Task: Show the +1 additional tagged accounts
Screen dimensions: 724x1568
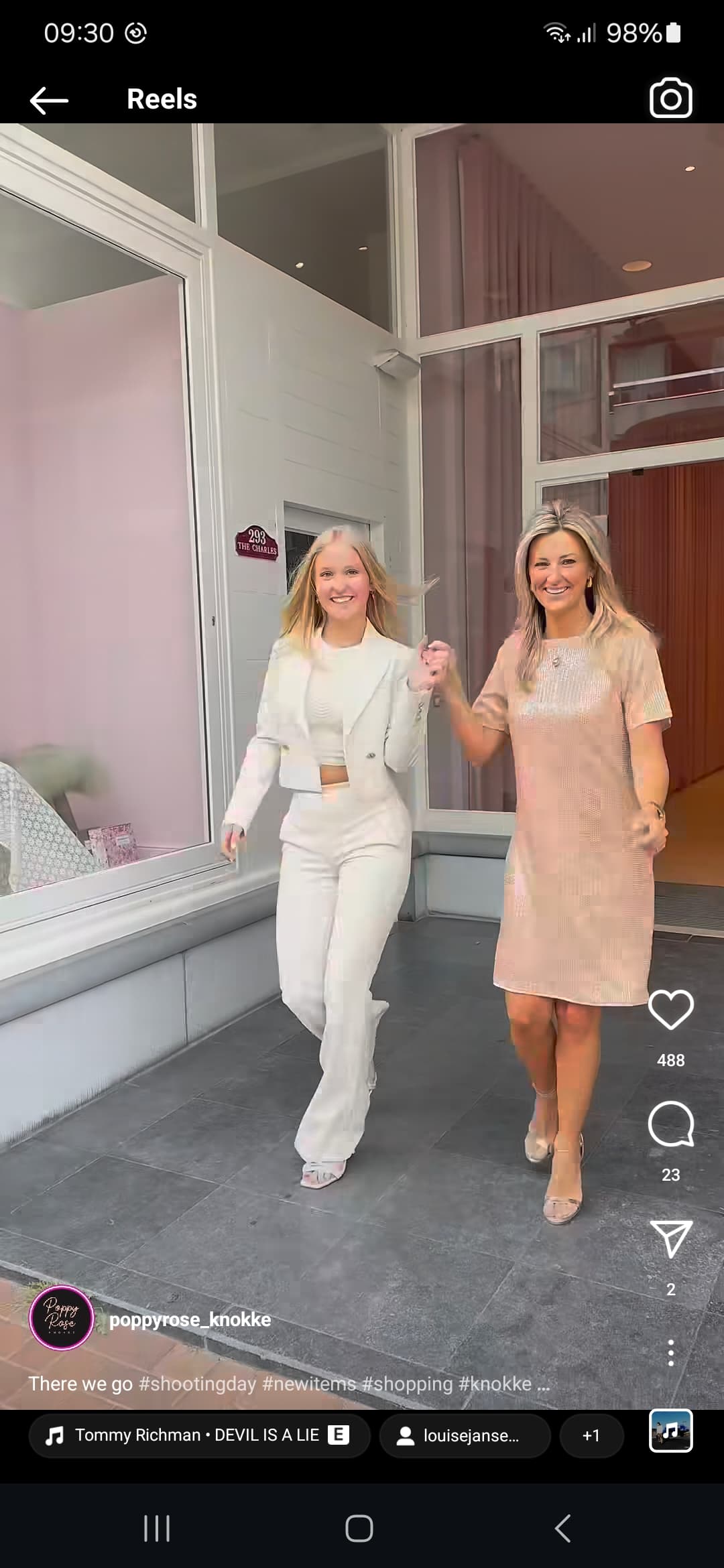Action: pyautogui.click(x=591, y=1435)
